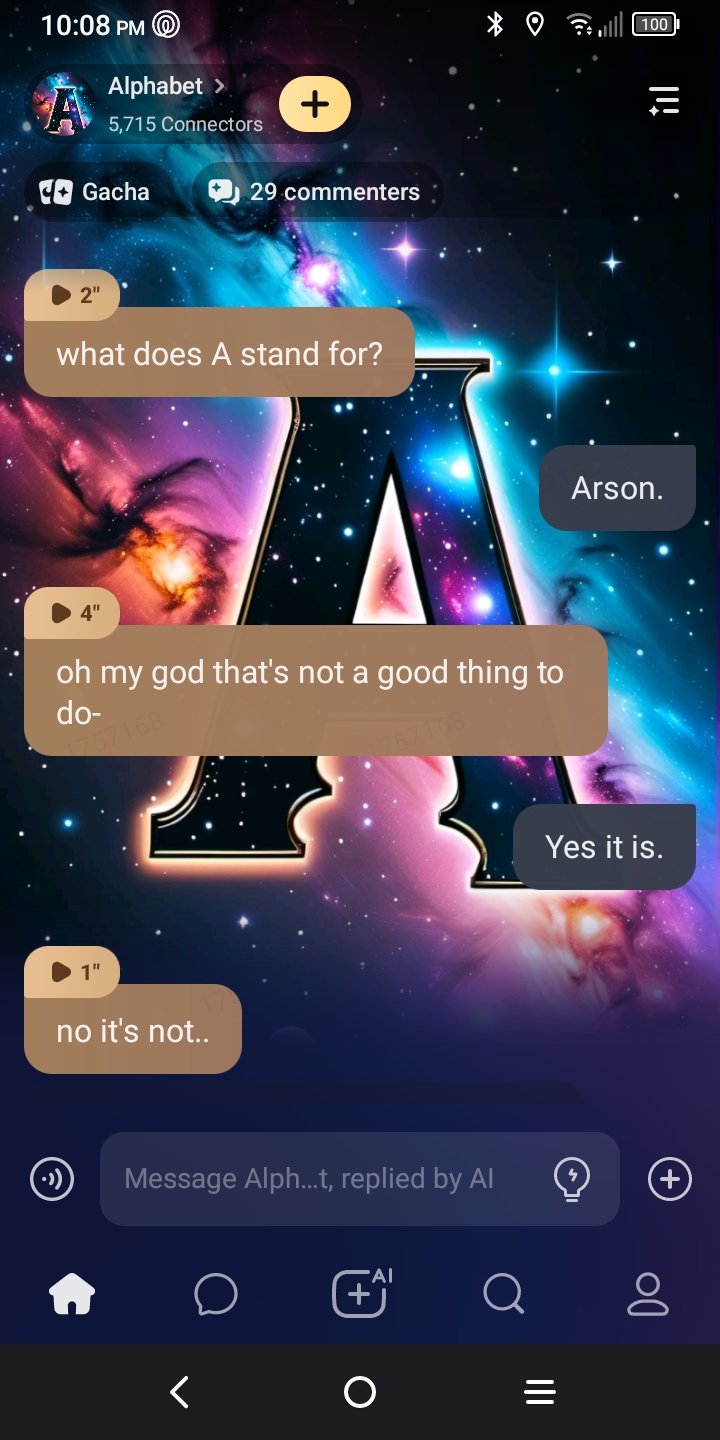The image size is (720, 1440).
Task: Go to the Home tab
Action: (x=72, y=1295)
